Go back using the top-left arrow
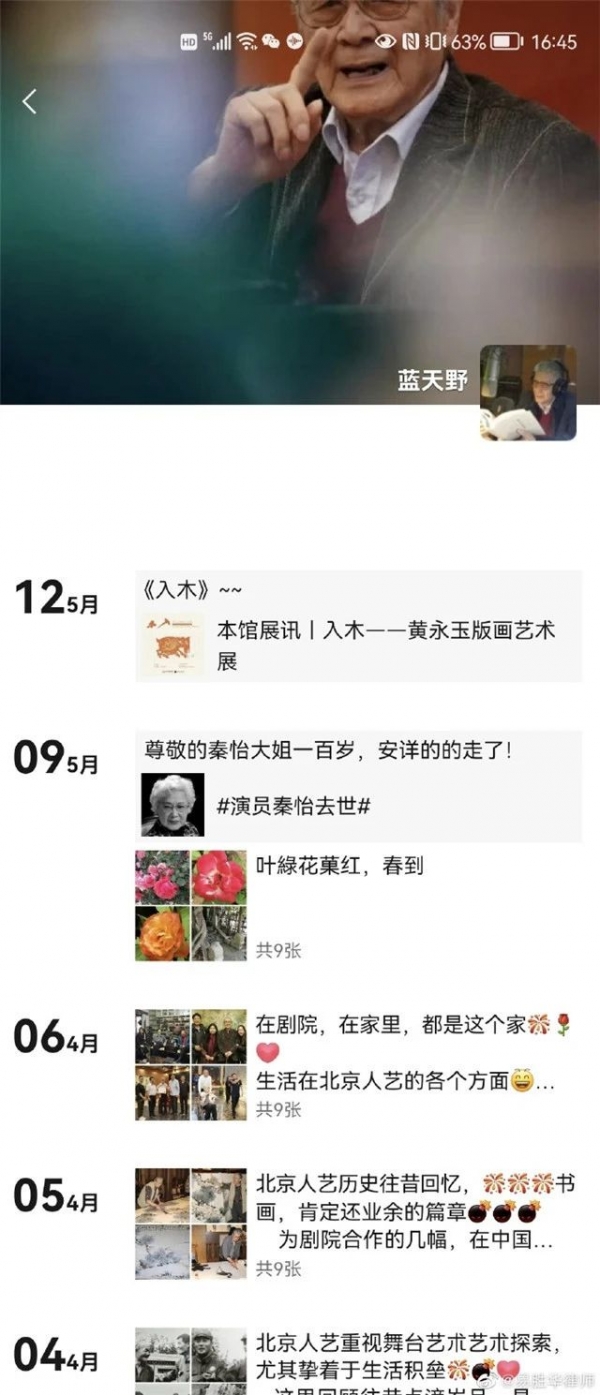Image resolution: width=600 pixels, height=1395 pixels. point(30,101)
